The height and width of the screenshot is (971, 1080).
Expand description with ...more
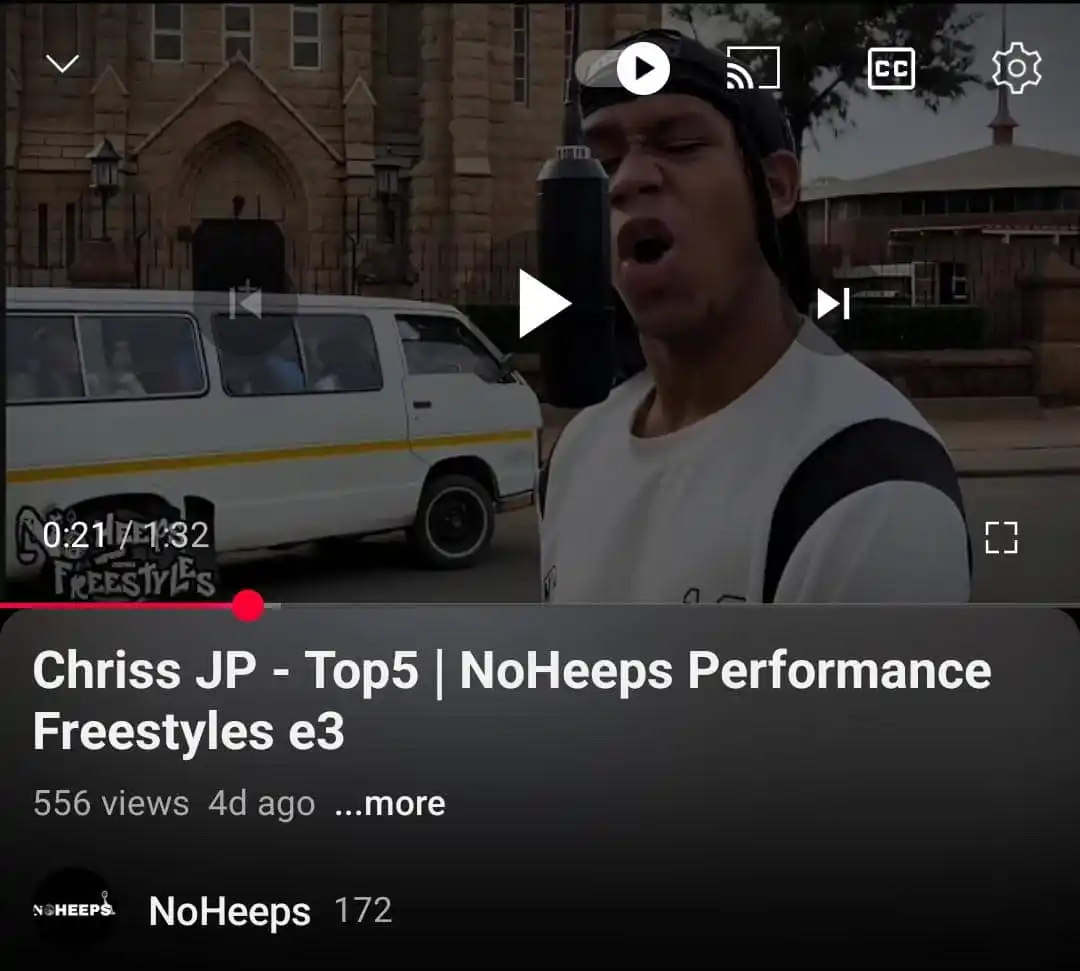click(x=390, y=803)
